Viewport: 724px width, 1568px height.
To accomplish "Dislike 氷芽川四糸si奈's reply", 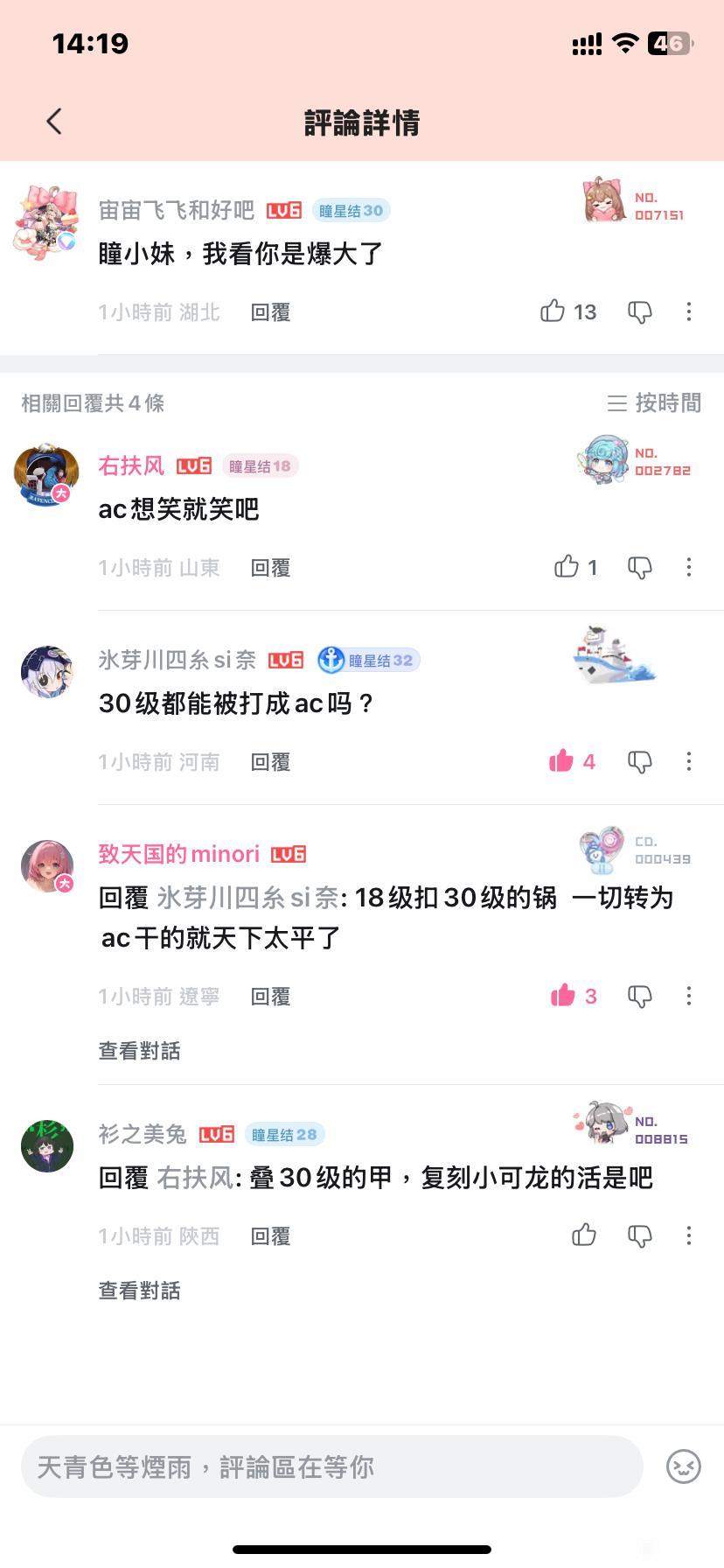I will 640,762.
